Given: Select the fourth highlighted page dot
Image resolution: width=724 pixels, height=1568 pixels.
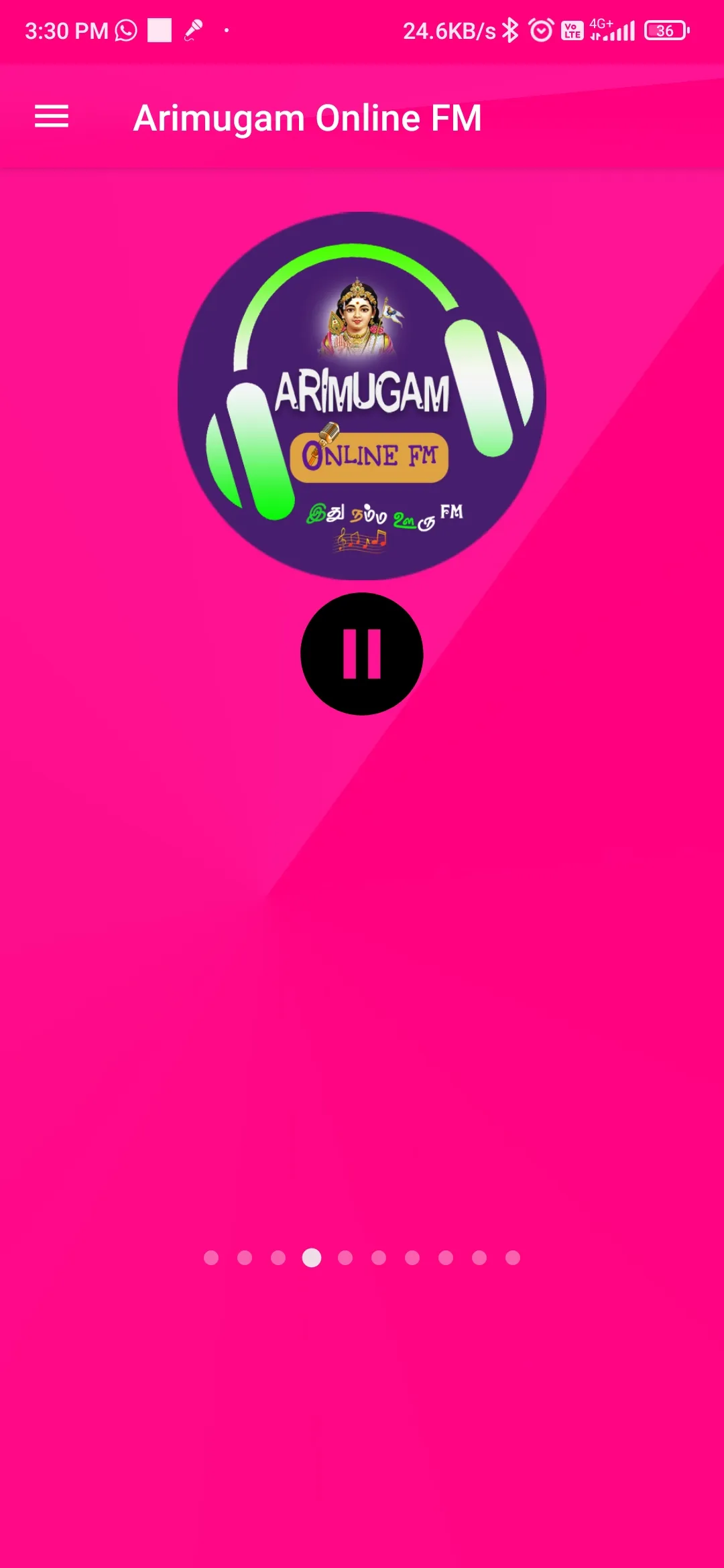Looking at the screenshot, I should [x=310, y=1258].
